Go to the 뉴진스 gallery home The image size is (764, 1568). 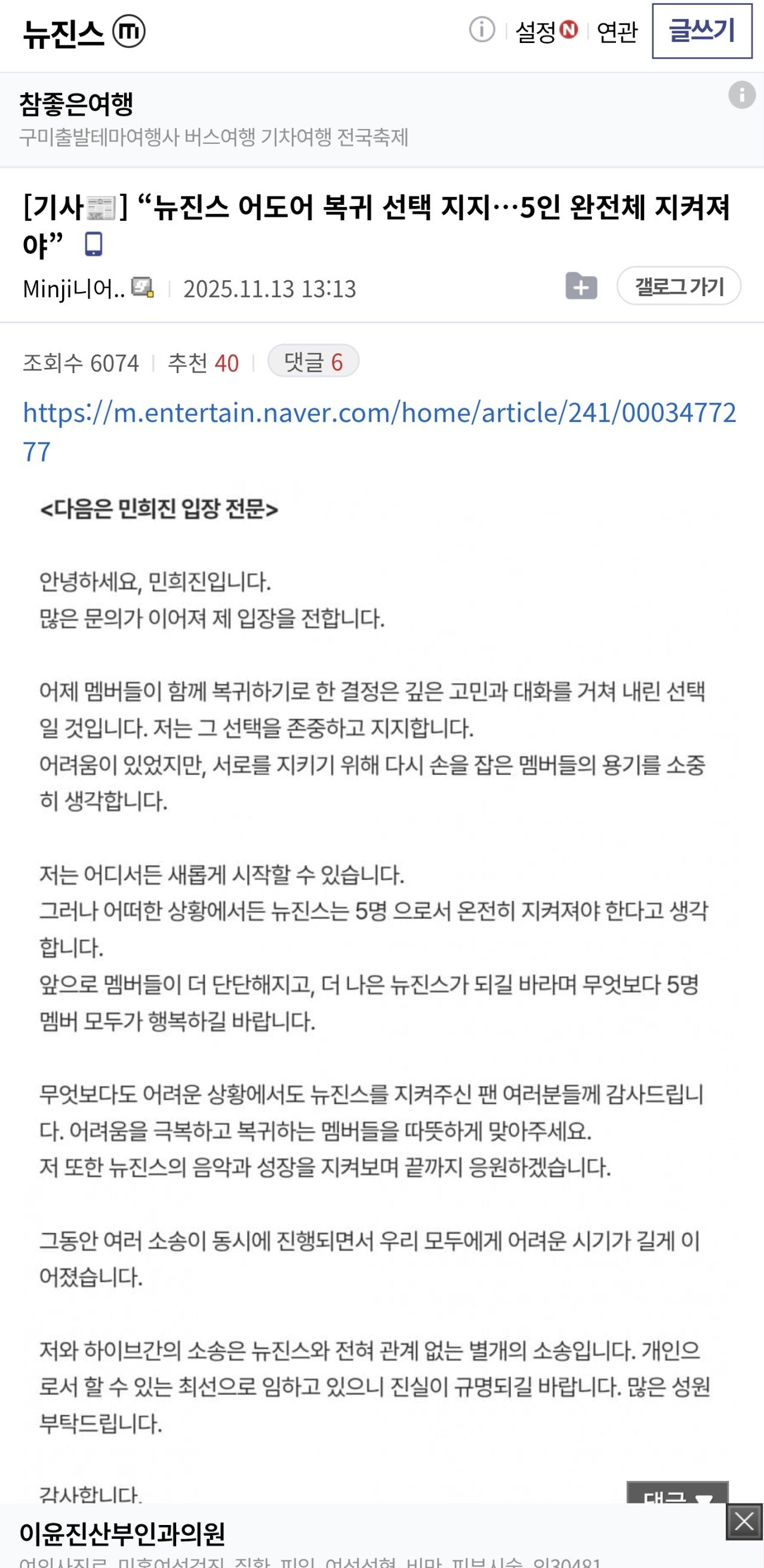coord(64,33)
